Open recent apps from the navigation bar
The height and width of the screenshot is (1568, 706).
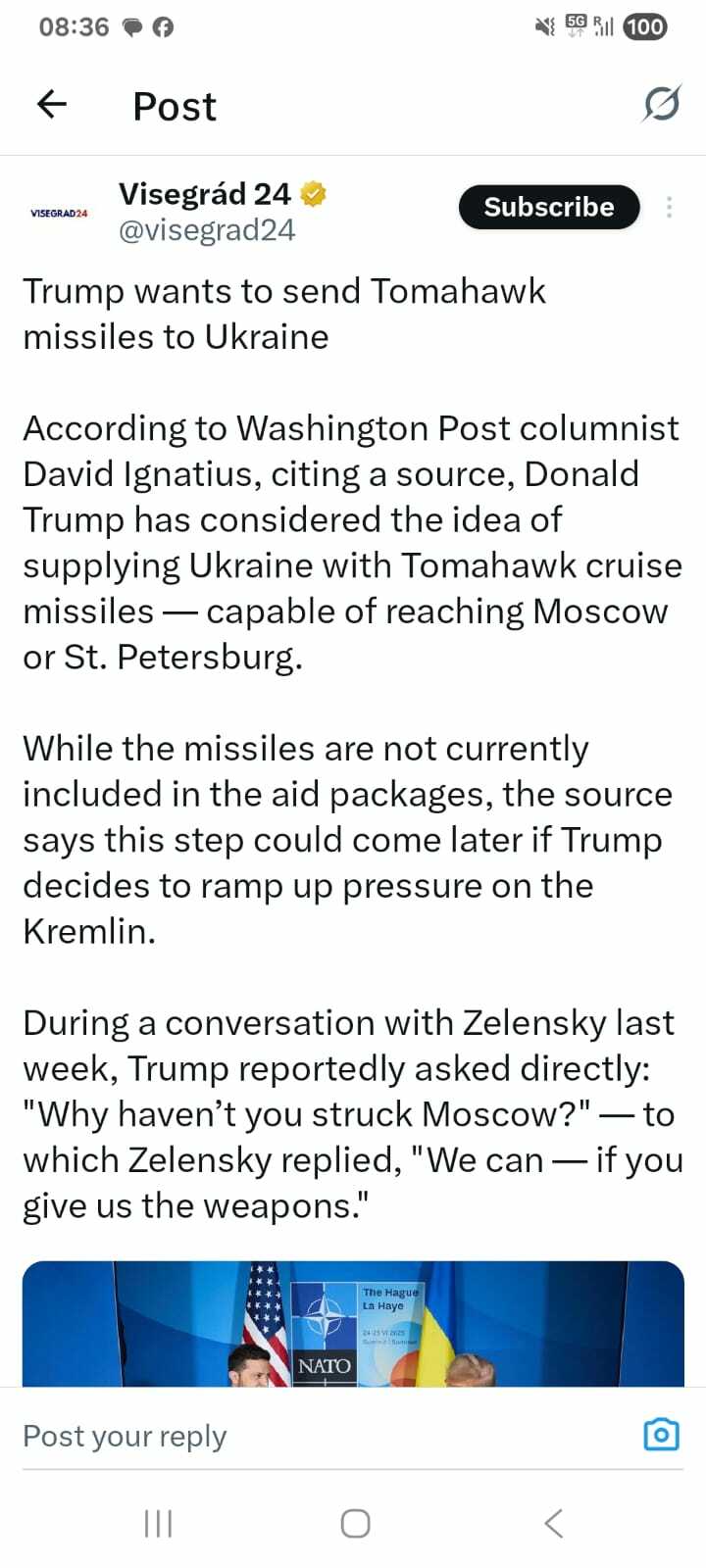(158, 1523)
